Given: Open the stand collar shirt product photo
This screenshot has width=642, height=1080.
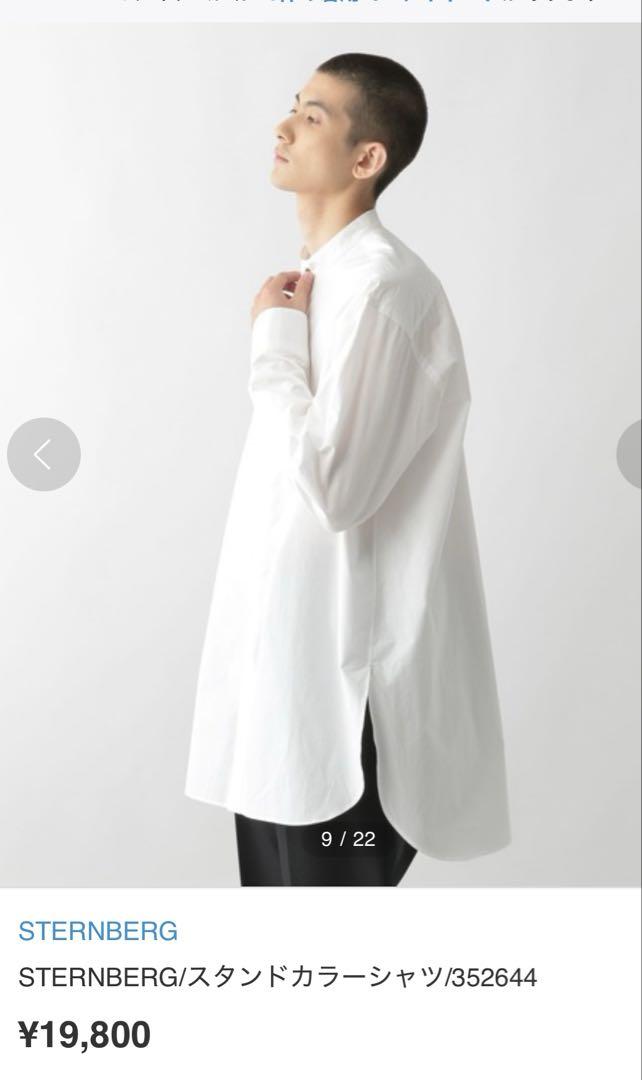Looking at the screenshot, I should coord(321,455).
